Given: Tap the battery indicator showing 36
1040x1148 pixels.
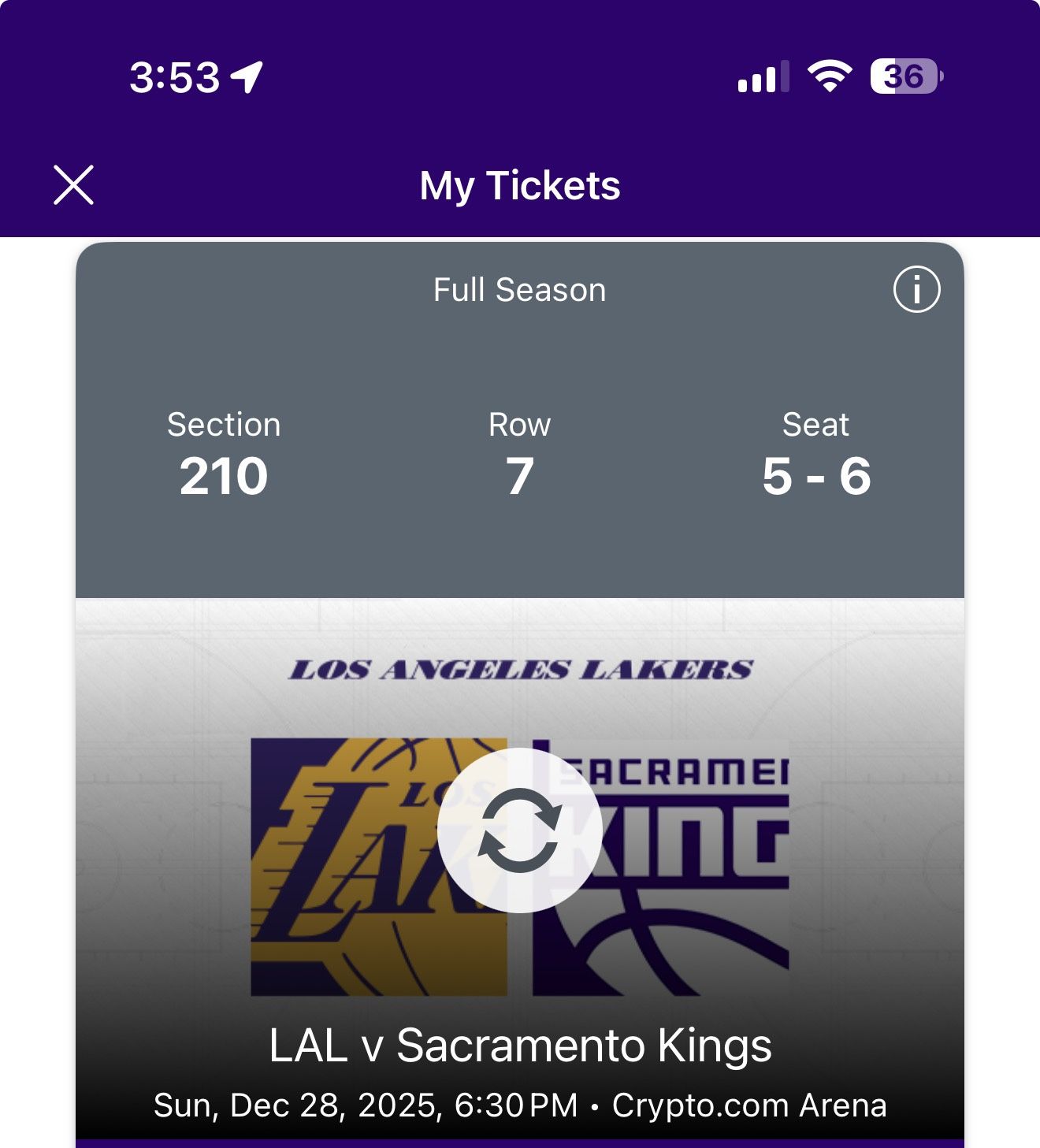Looking at the screenshot, I should tap(904, 76).
